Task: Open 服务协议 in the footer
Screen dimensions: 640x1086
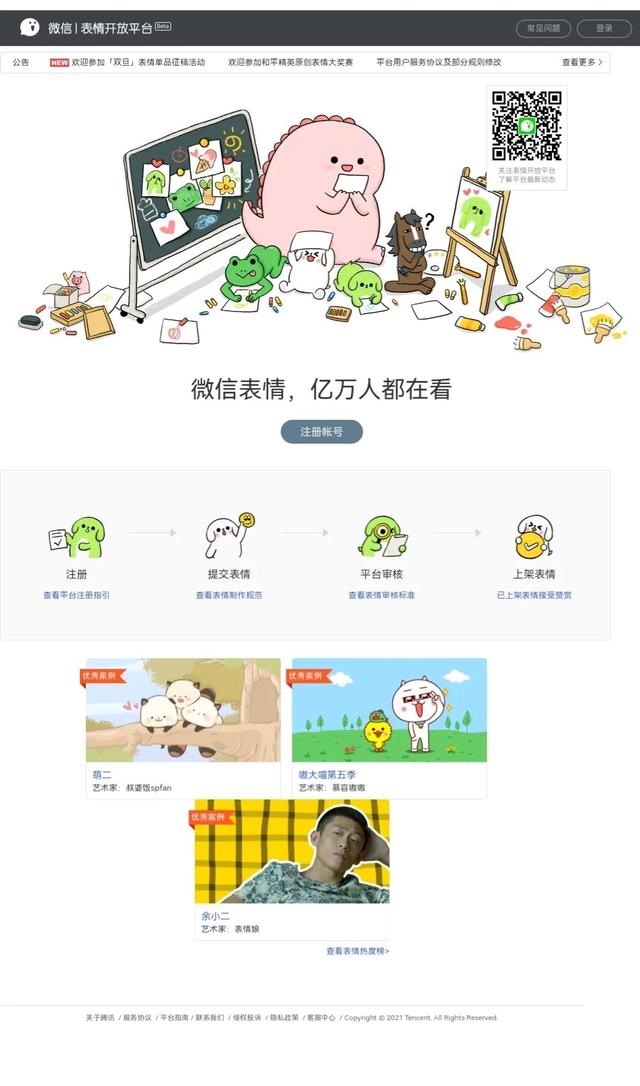Action: pyautogui.click(x=137, y=1017)
